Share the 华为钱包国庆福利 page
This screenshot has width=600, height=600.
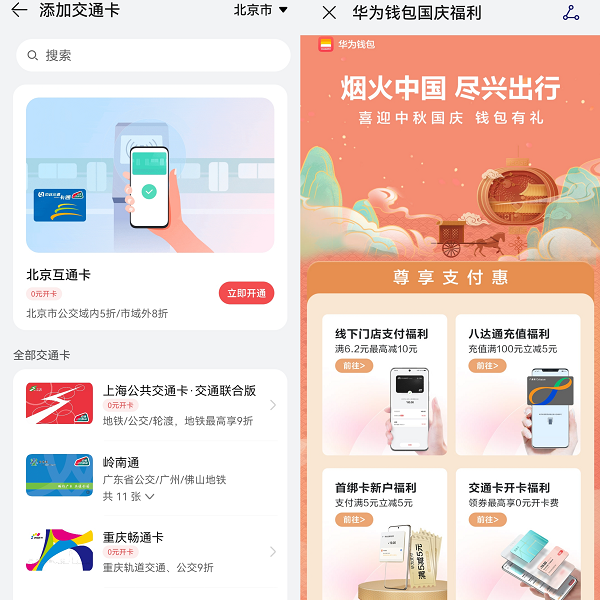(x=571, y=13)
